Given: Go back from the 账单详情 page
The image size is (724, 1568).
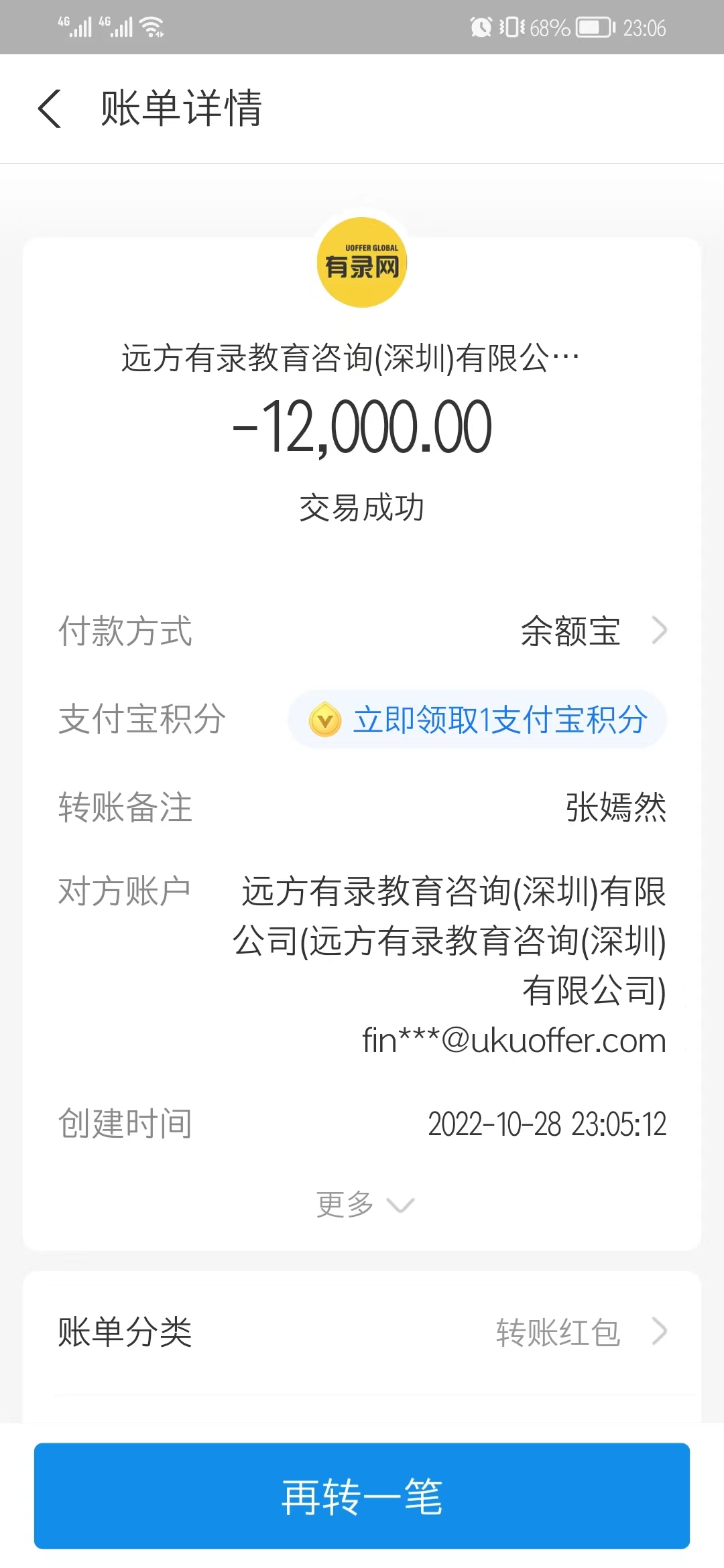Looking at the screenshot, I should 50,109.
